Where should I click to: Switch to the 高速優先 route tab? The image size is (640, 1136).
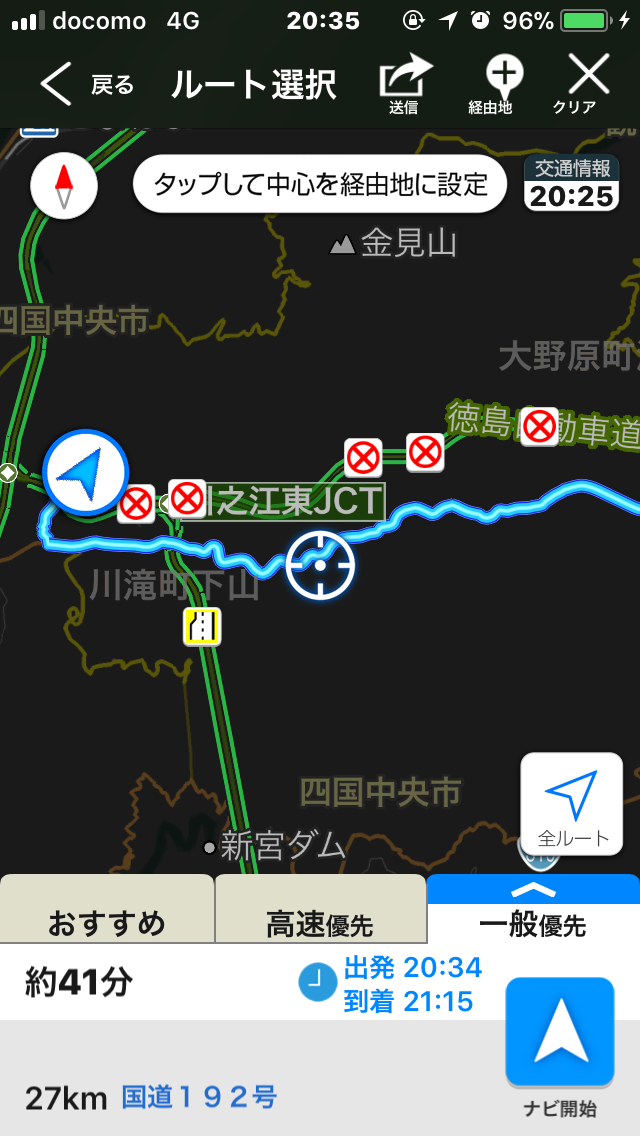(x=320, y=911)
